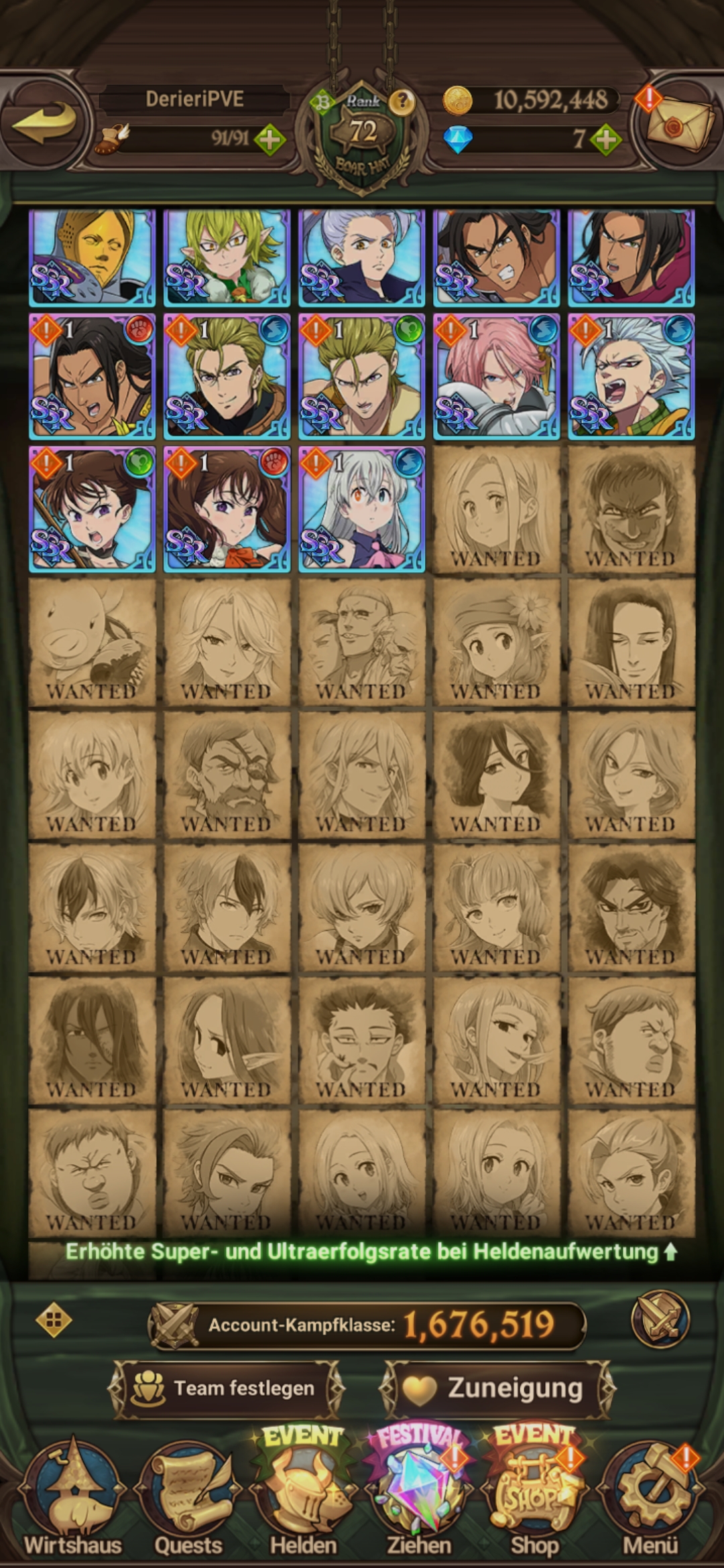Open the mailbox envelope

click(x=678, y=123)
